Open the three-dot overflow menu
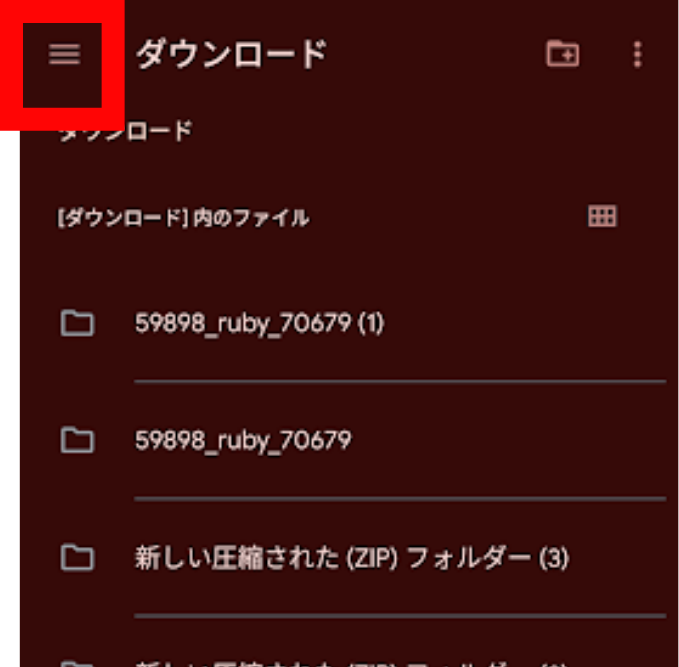The width and height of the screenshot is (679, 667). [637, 55]
